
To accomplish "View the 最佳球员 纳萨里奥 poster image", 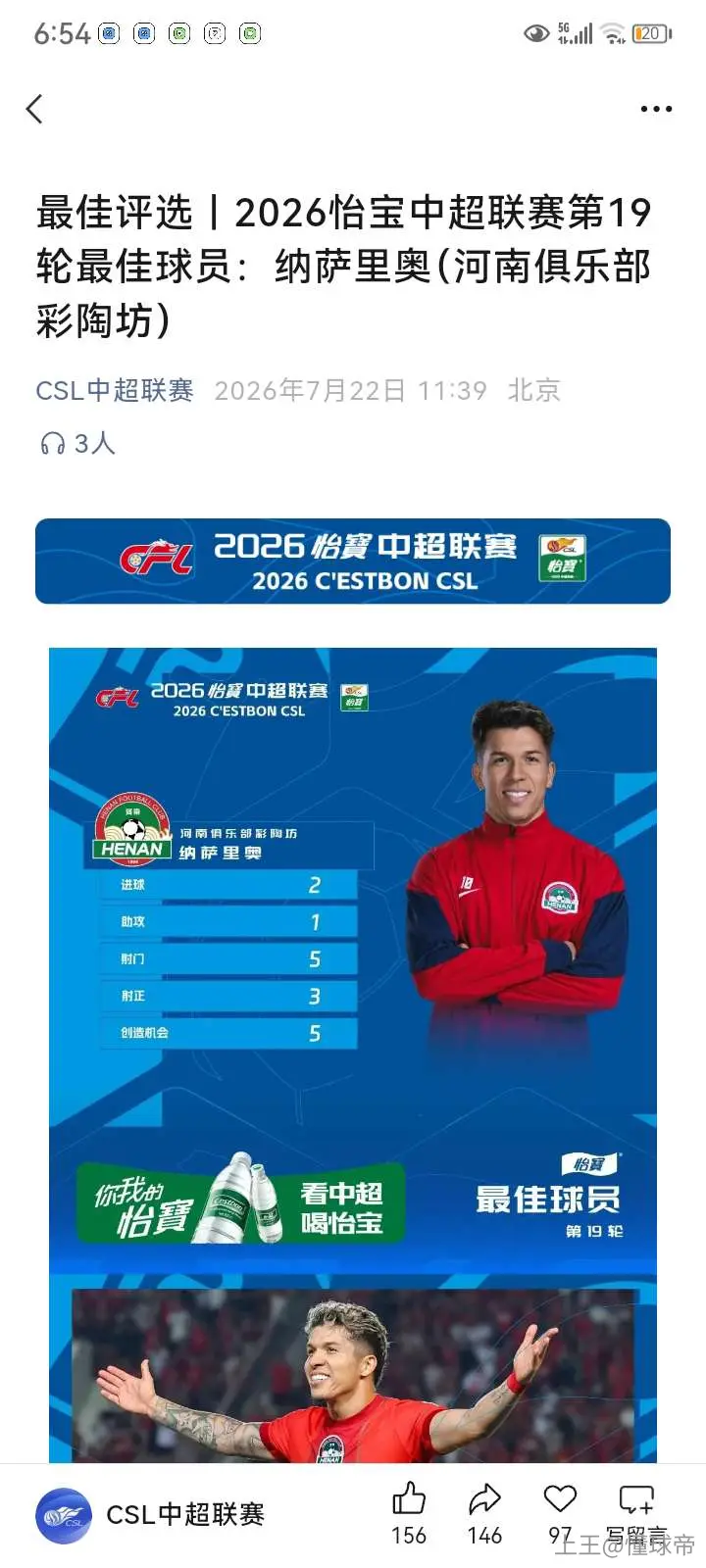I will pos(353,1055).
